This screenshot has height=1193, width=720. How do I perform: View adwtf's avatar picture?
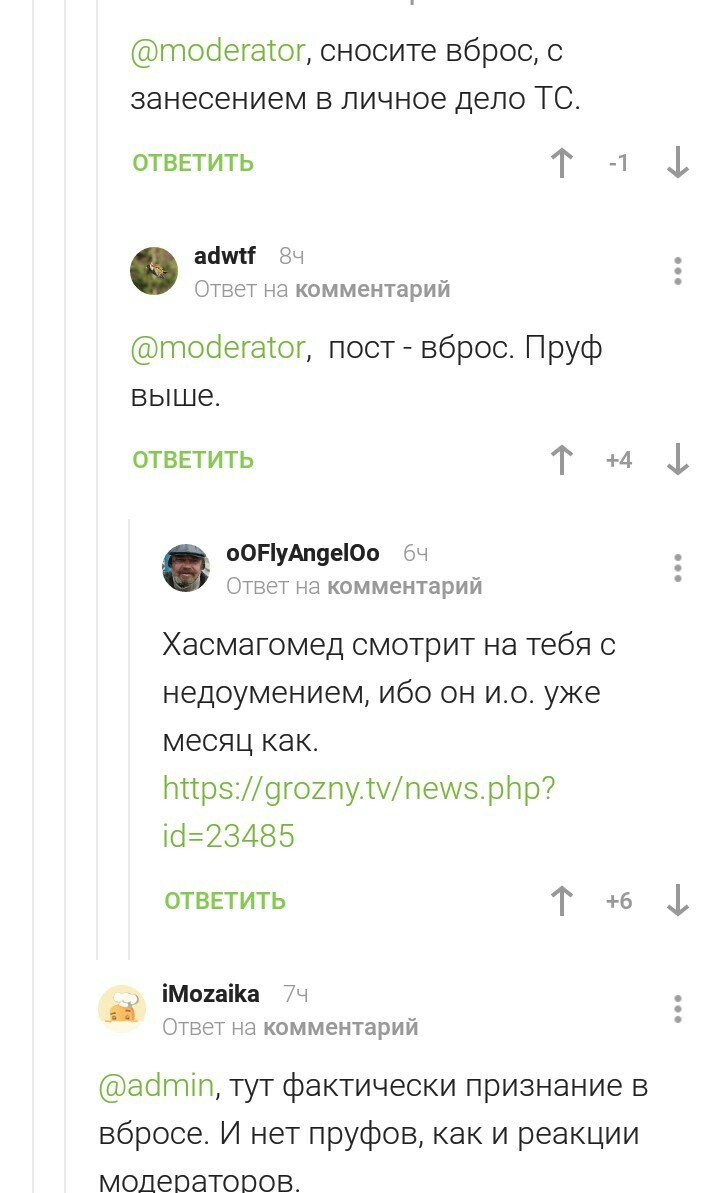[154, 271]
